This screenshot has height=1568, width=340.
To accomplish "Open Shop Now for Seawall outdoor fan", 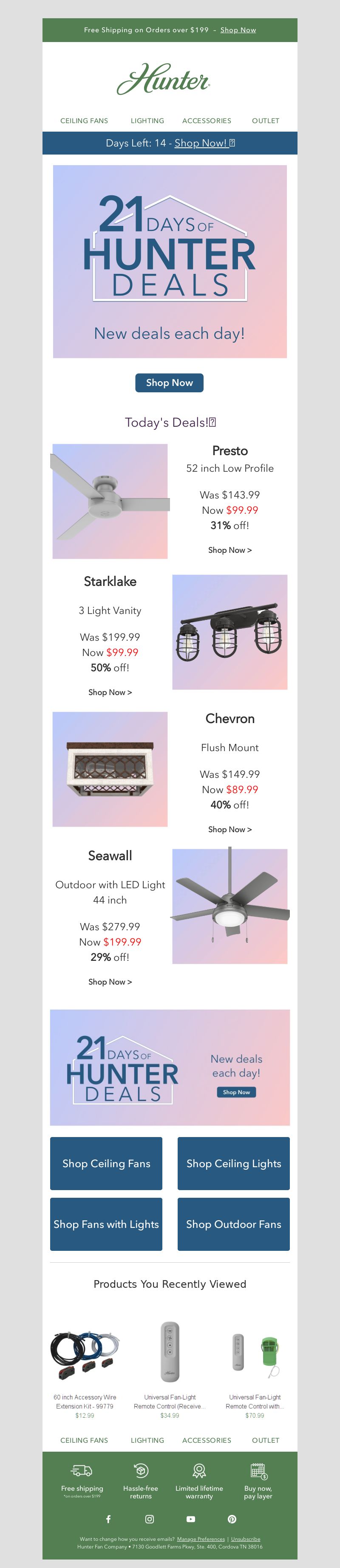I will click(110, 981).
